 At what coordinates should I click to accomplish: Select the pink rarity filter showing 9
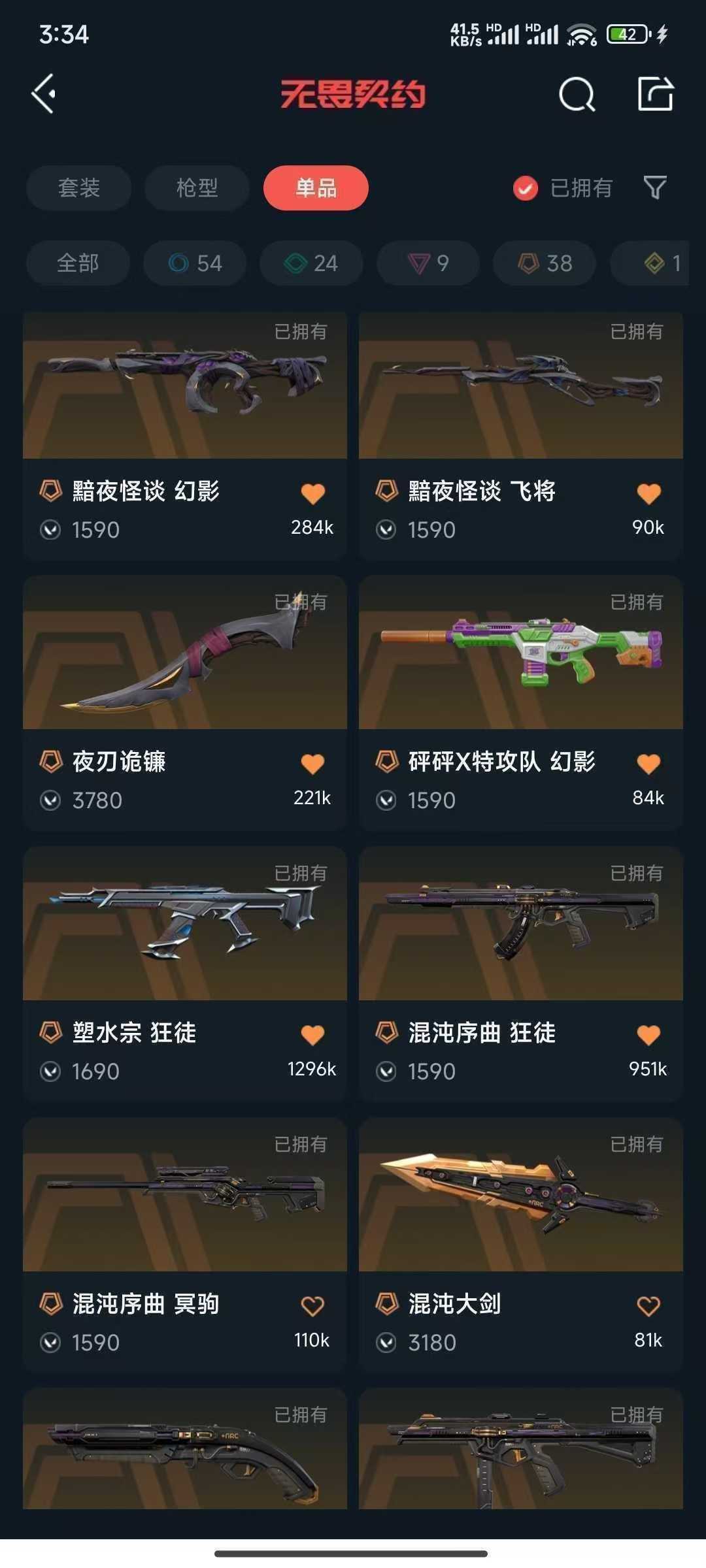click(x=428, y=263)
